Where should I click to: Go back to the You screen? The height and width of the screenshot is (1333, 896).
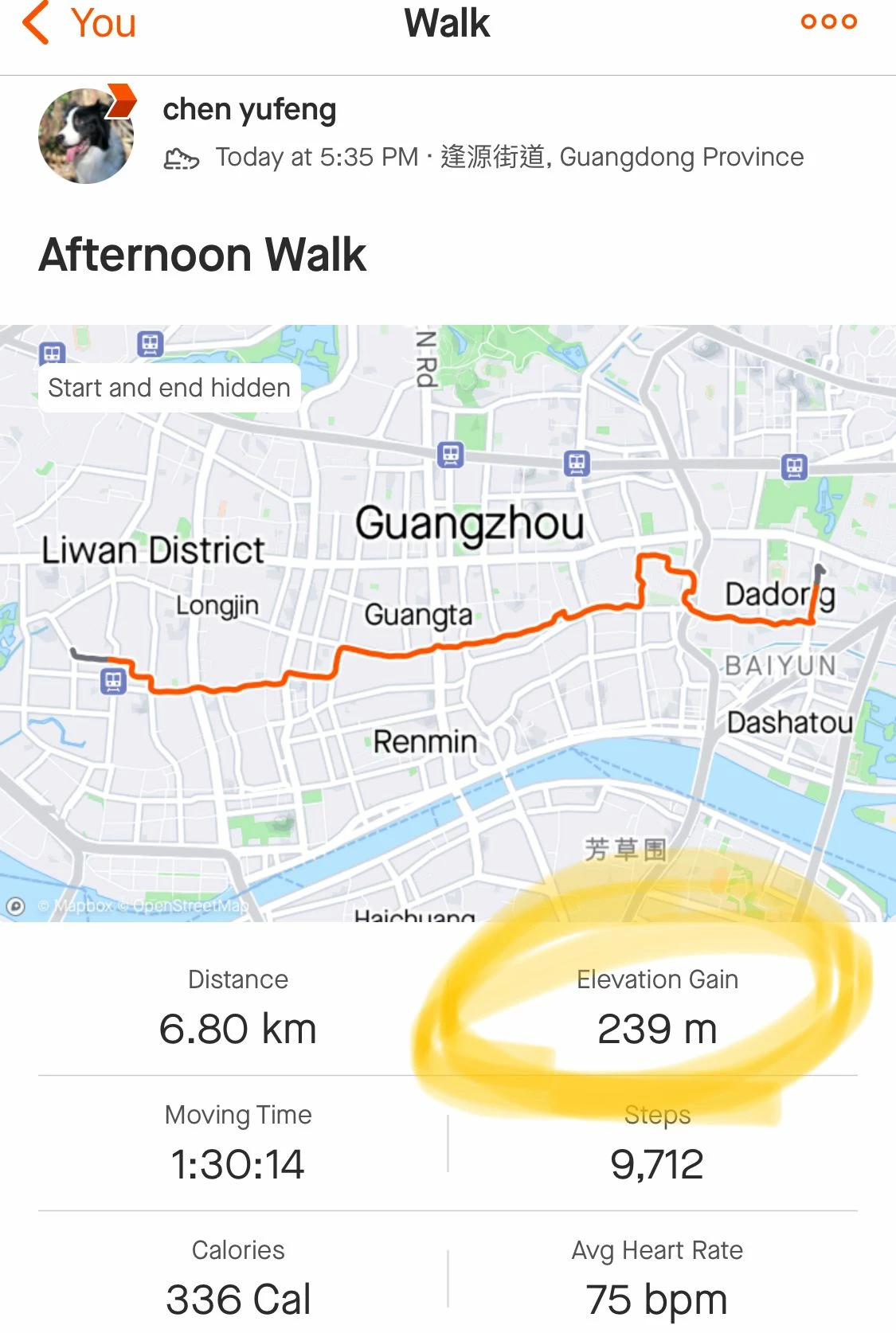click(78, 23)
